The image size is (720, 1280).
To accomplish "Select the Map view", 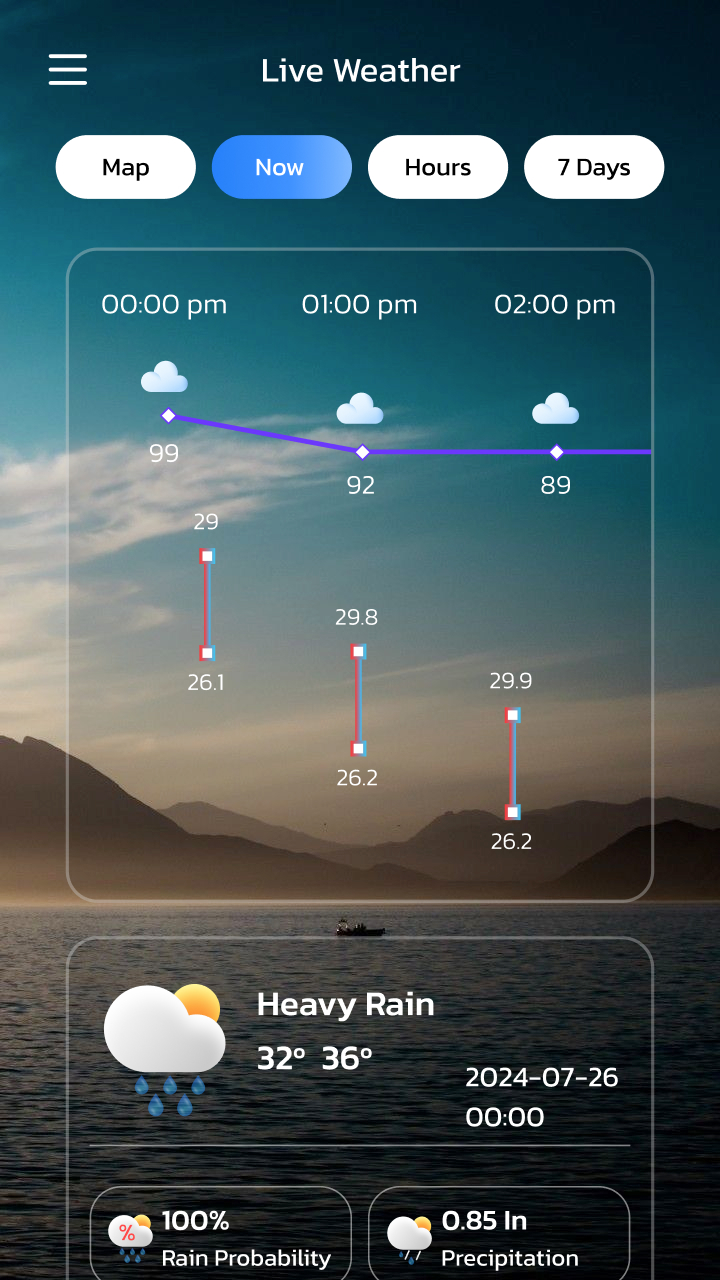I will 125,167.
